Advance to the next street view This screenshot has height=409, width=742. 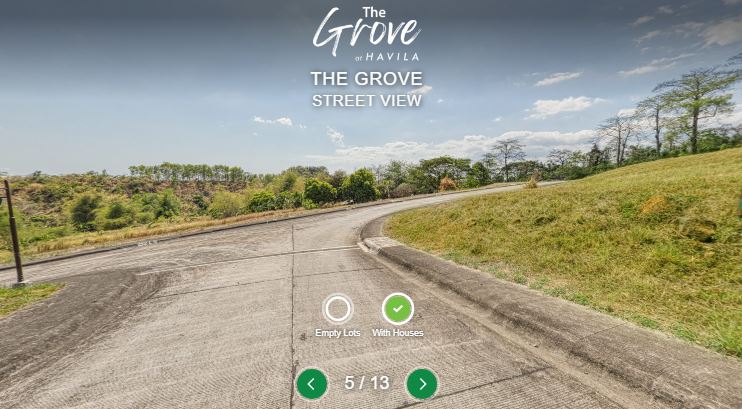(422, 383)
